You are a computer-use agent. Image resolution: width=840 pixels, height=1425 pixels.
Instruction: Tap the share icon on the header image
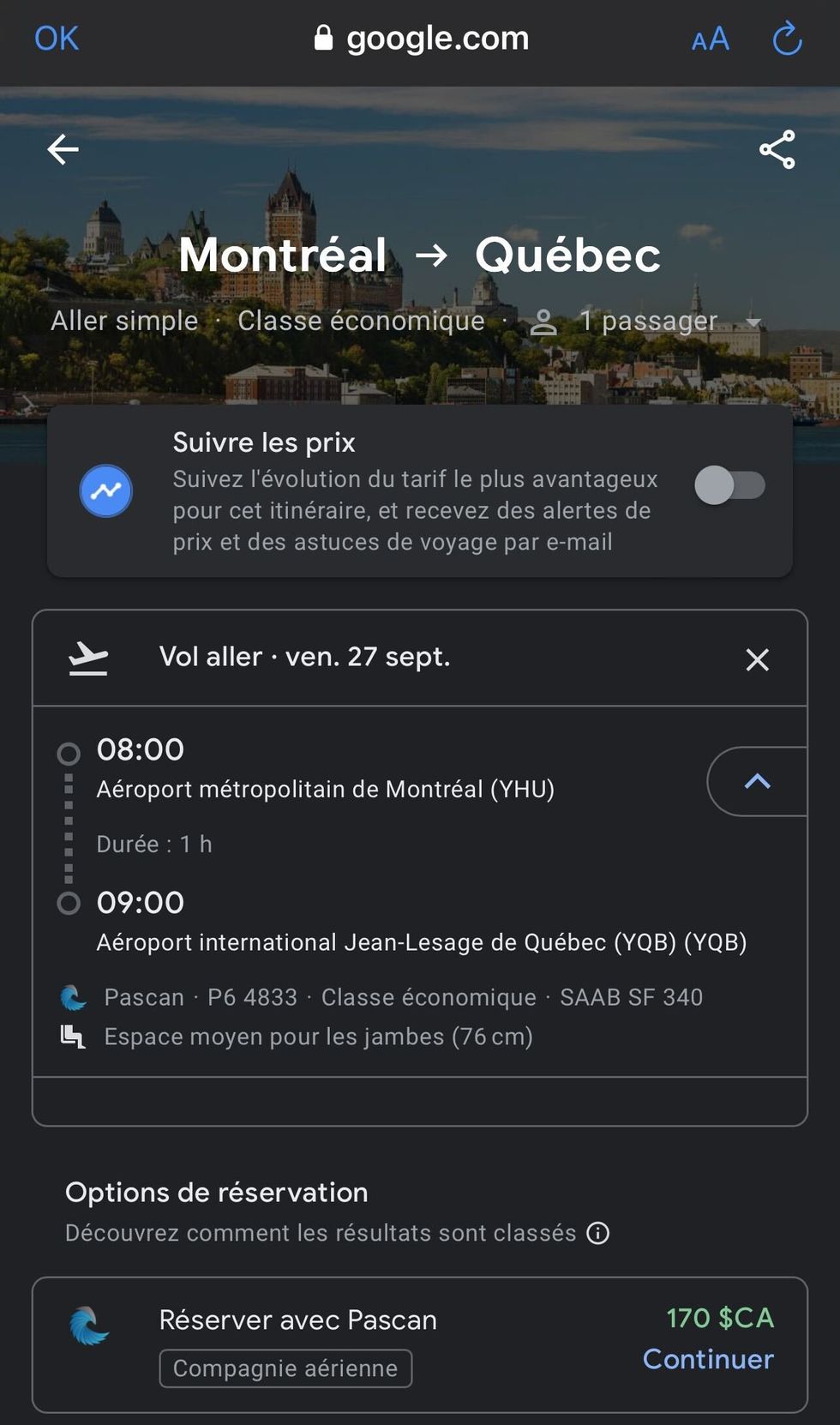[x=777, y=149]
